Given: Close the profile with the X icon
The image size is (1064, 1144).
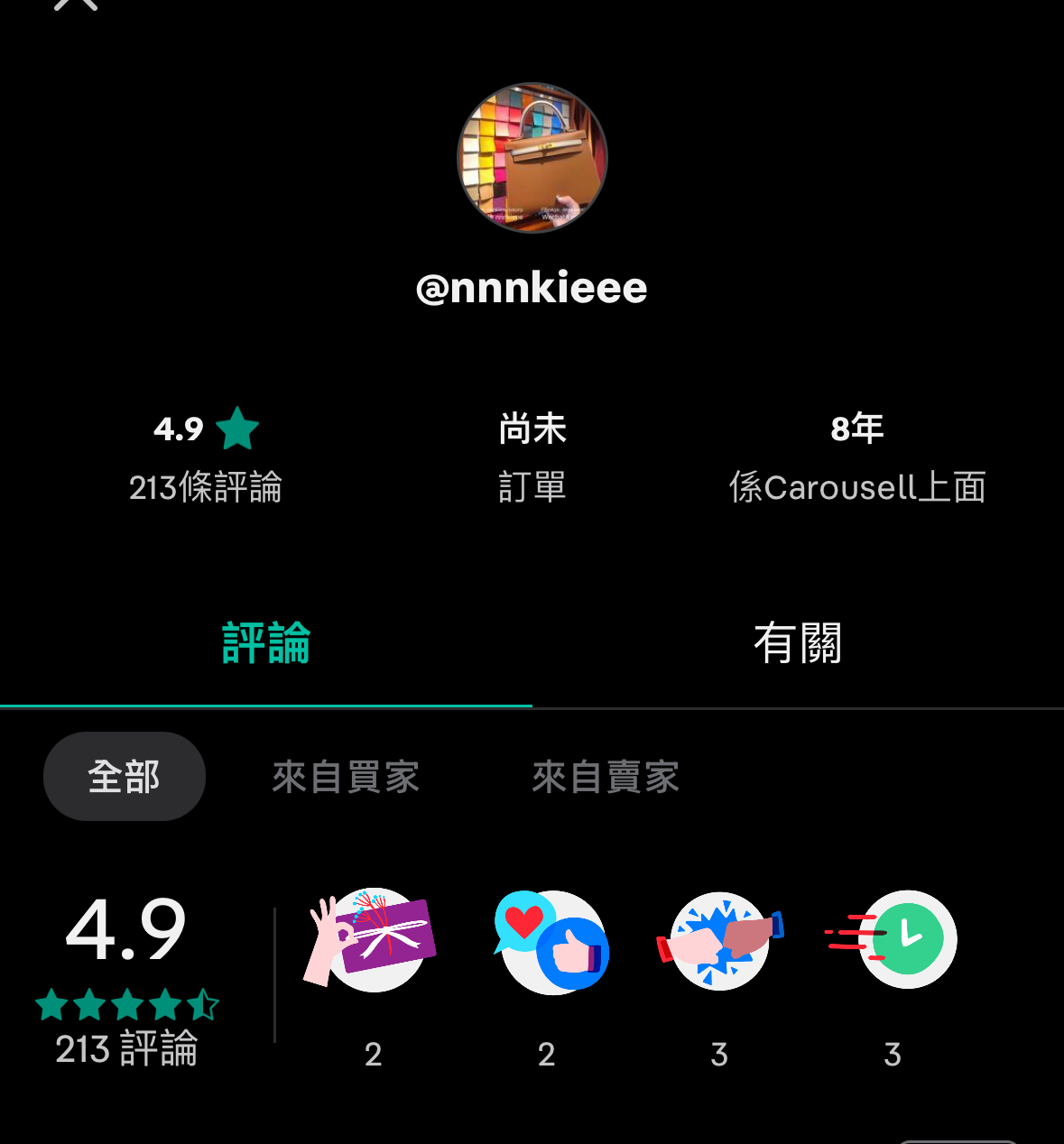Looking at the screenshot, I should [x=77, y=5].
